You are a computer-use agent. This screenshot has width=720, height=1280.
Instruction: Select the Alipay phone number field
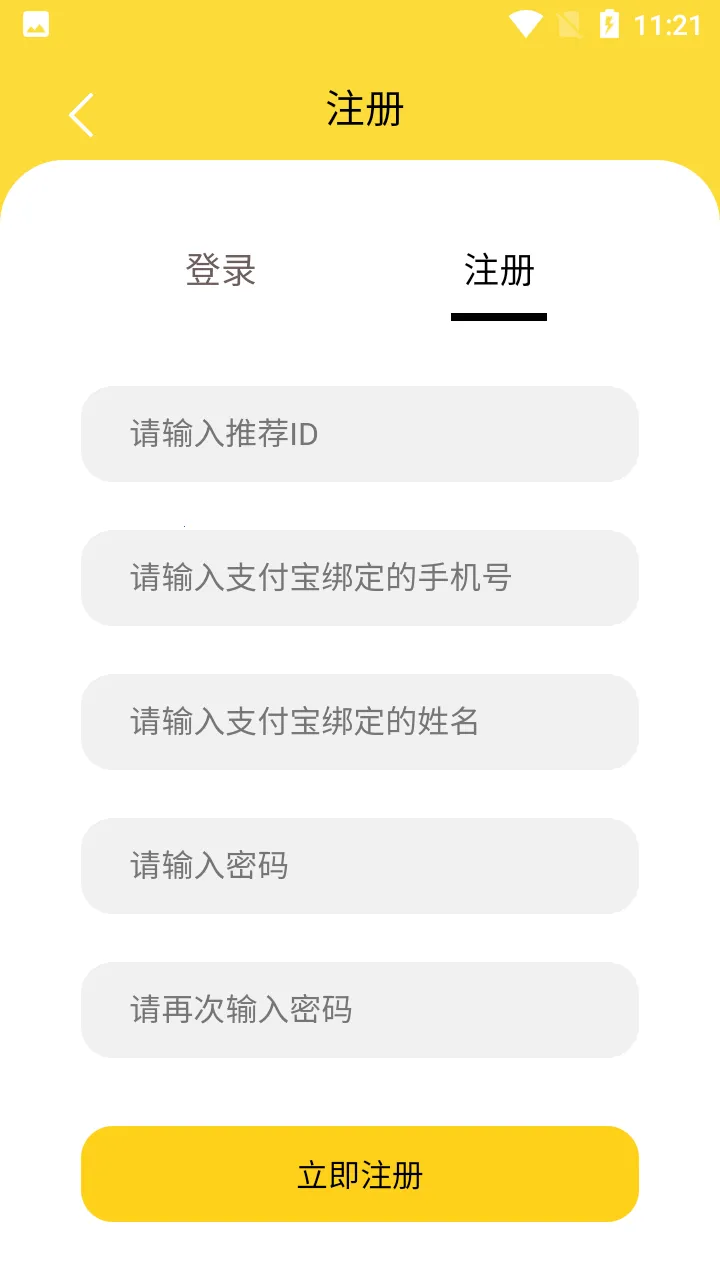pyautogui.click(x=360, y=578)
